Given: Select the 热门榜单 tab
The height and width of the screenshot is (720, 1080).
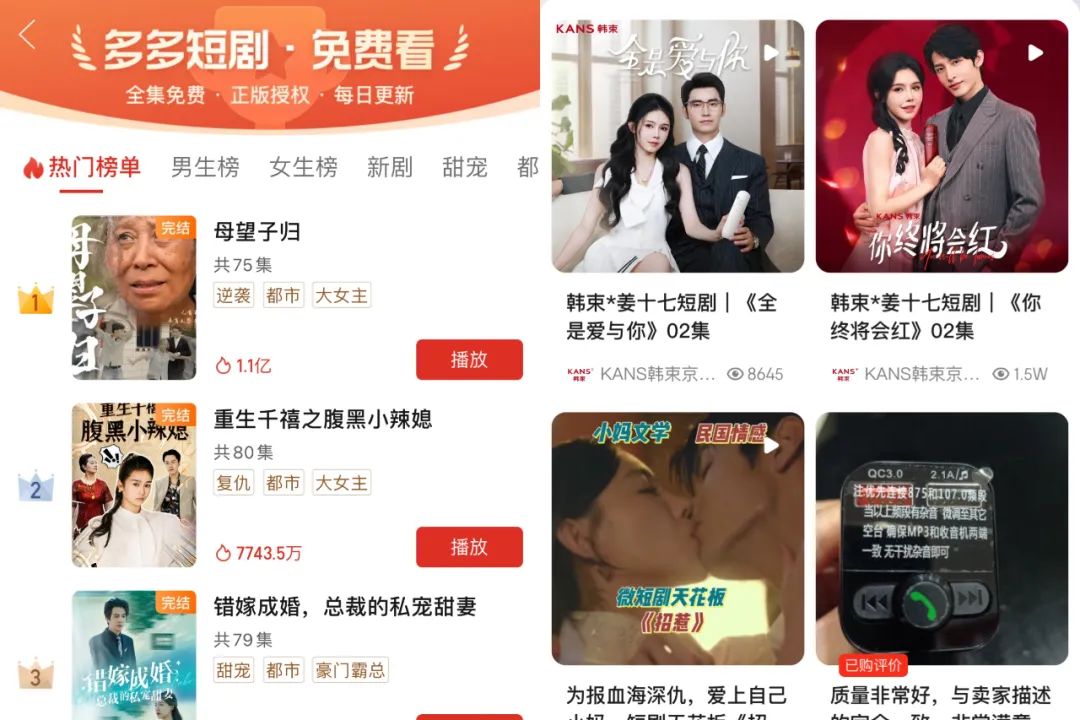Looking at the screenshot, I should pos(82,167).
